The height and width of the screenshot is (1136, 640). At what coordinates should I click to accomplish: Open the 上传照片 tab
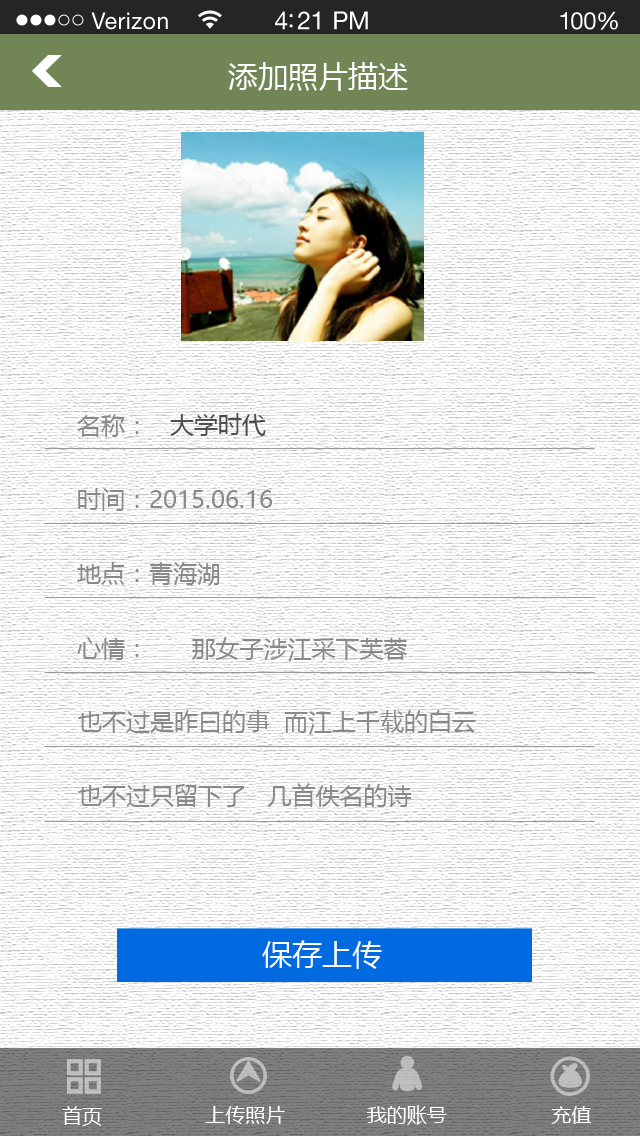tap(246, 1091)
